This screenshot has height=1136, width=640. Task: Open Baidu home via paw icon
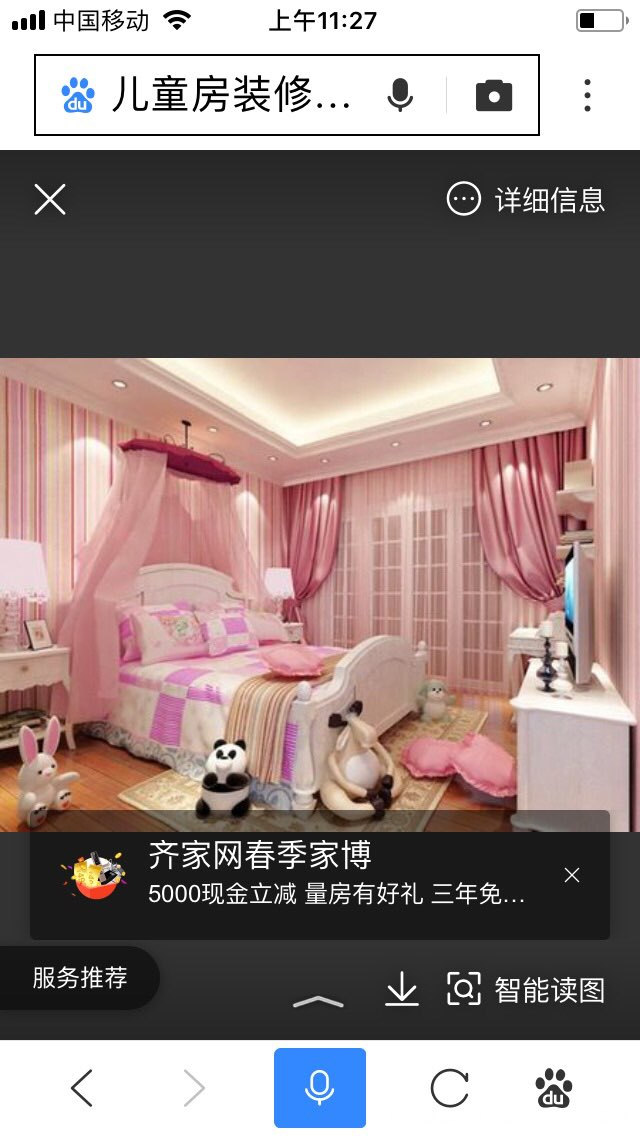coord(553,1087)
